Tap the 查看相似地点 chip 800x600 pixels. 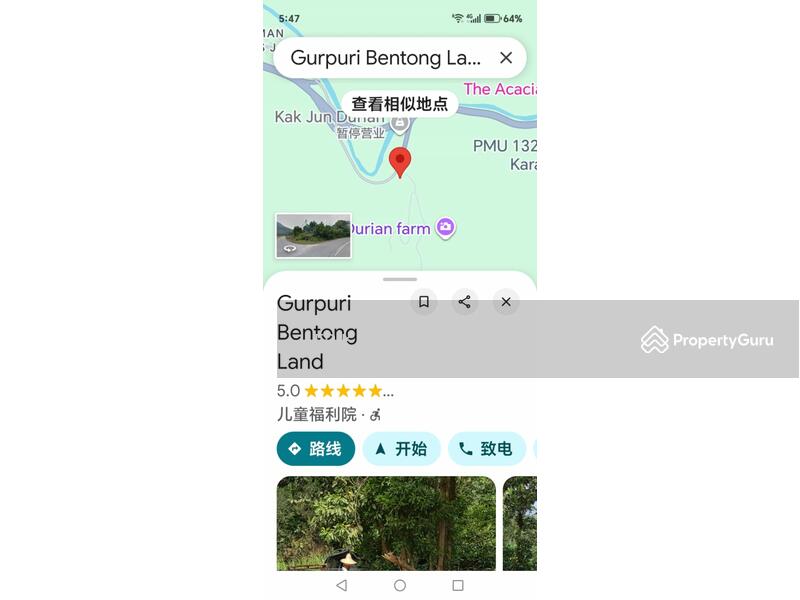[x=400, y=104]
